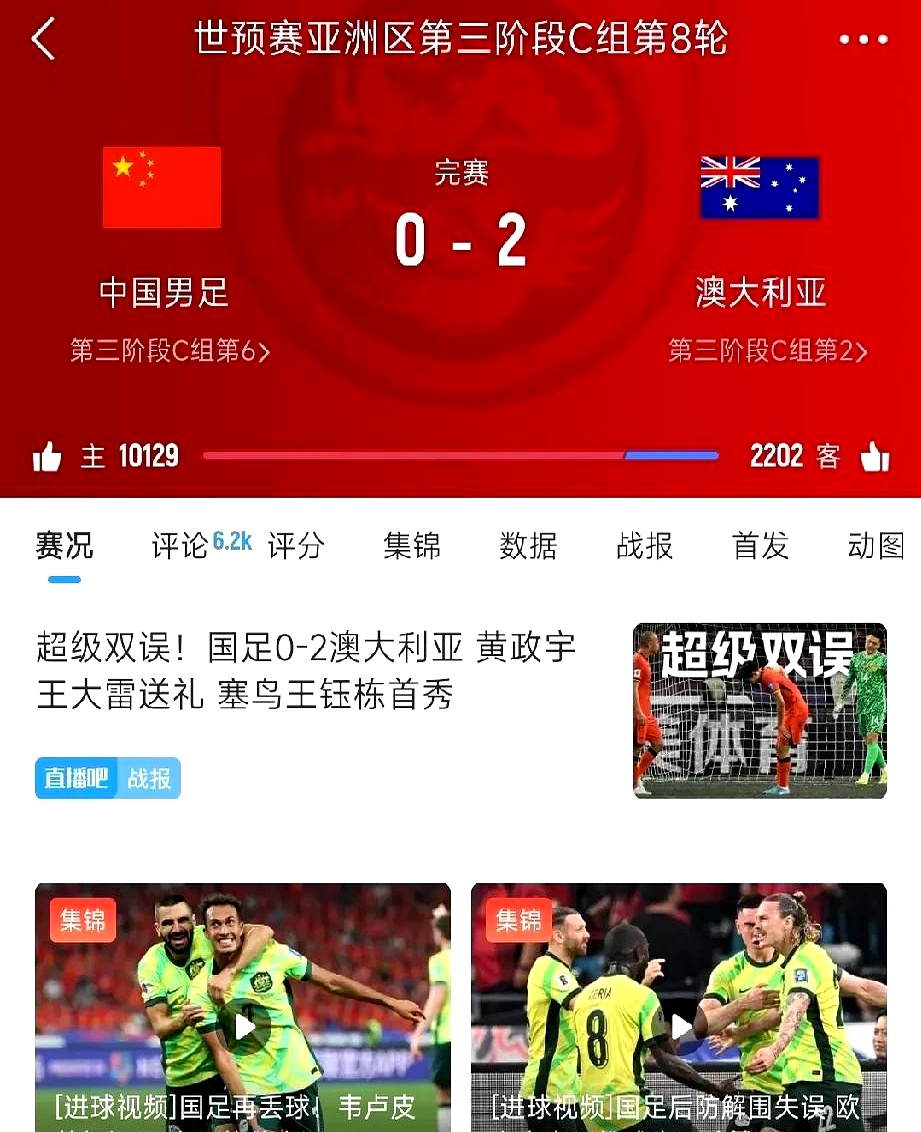The image size is (921, 1132).
Task: Select the 战报 tab in the navigation bar
Action: point(644,546)
